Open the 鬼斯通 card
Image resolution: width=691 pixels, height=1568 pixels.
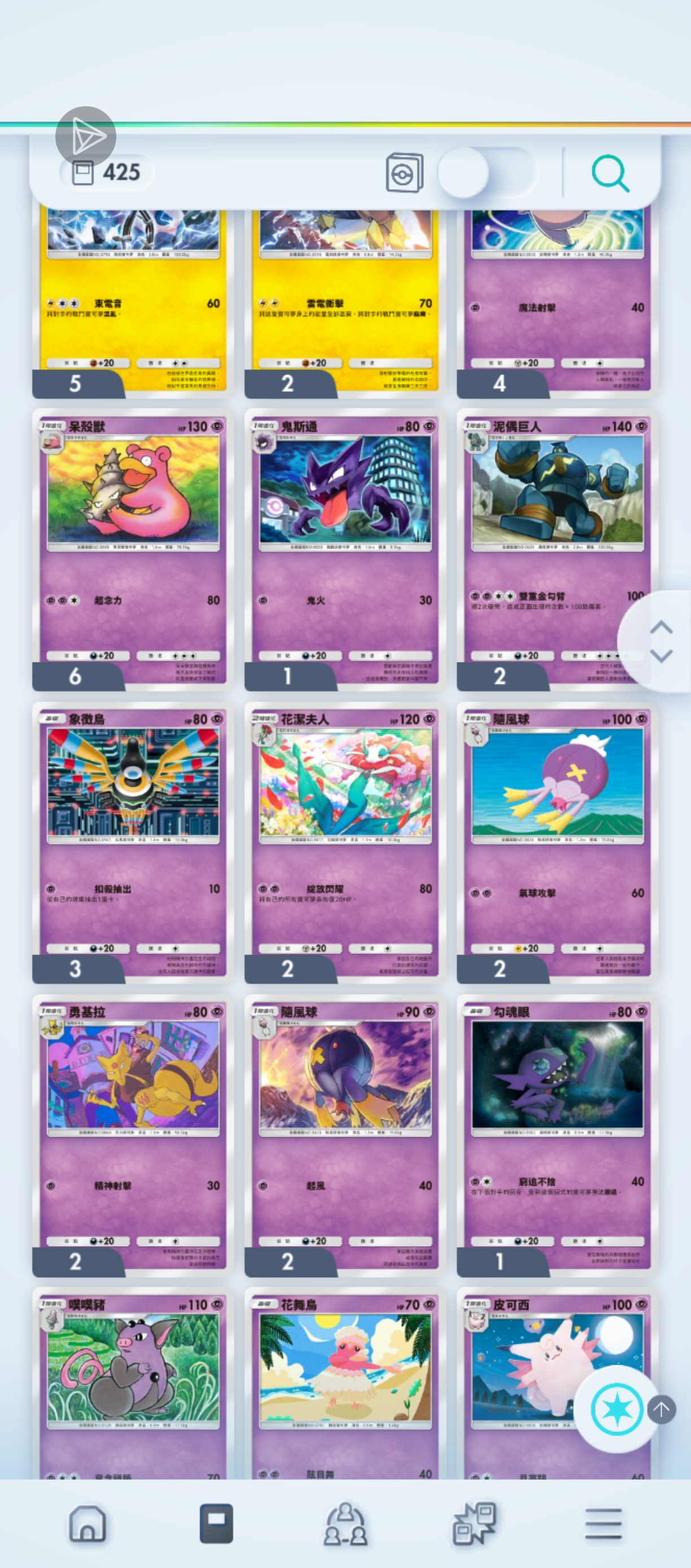(x=345, y=548)
